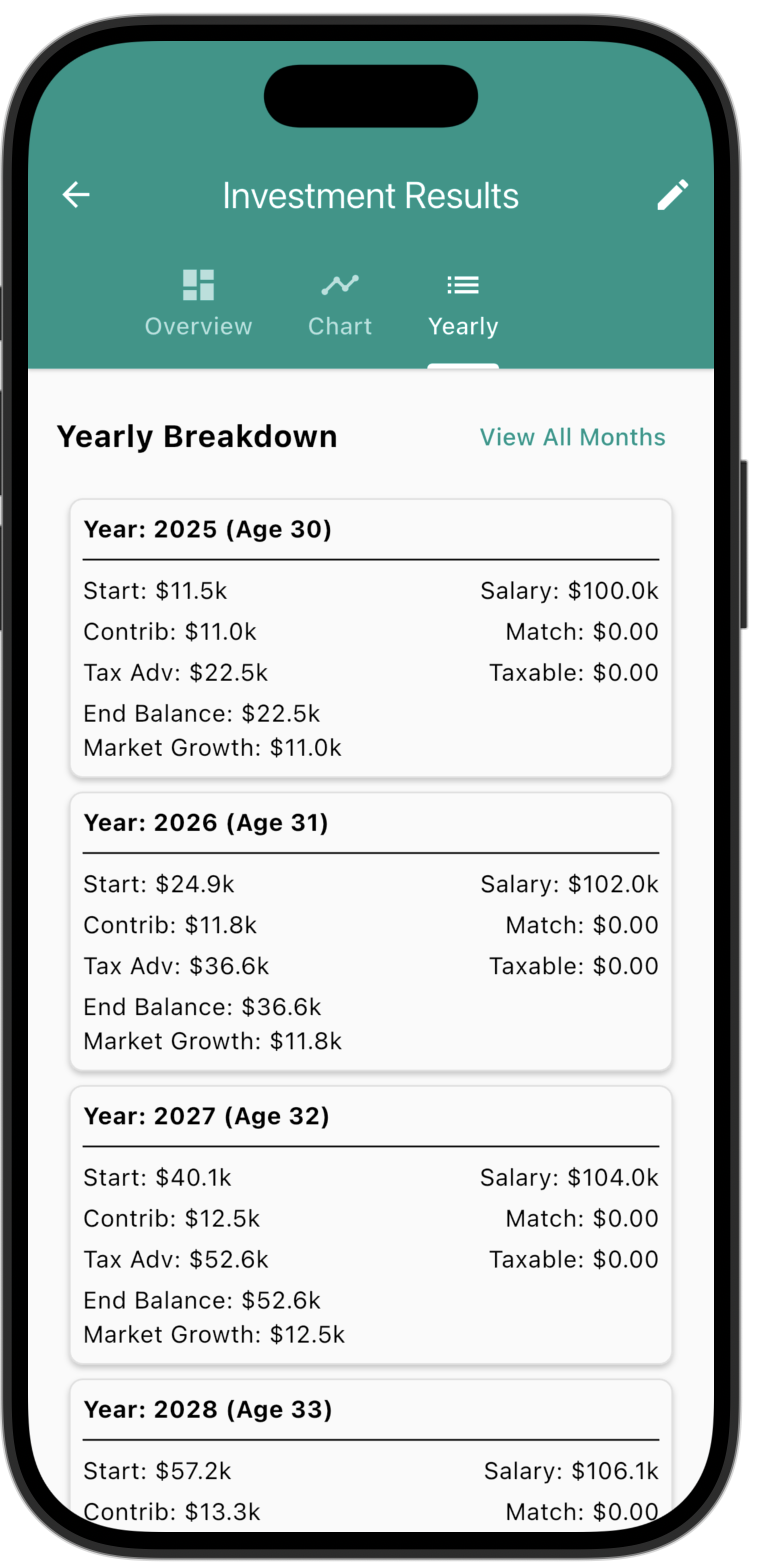Select the Yearly tab
Screen dimensions: 760x1563
(x=463, y=304)
